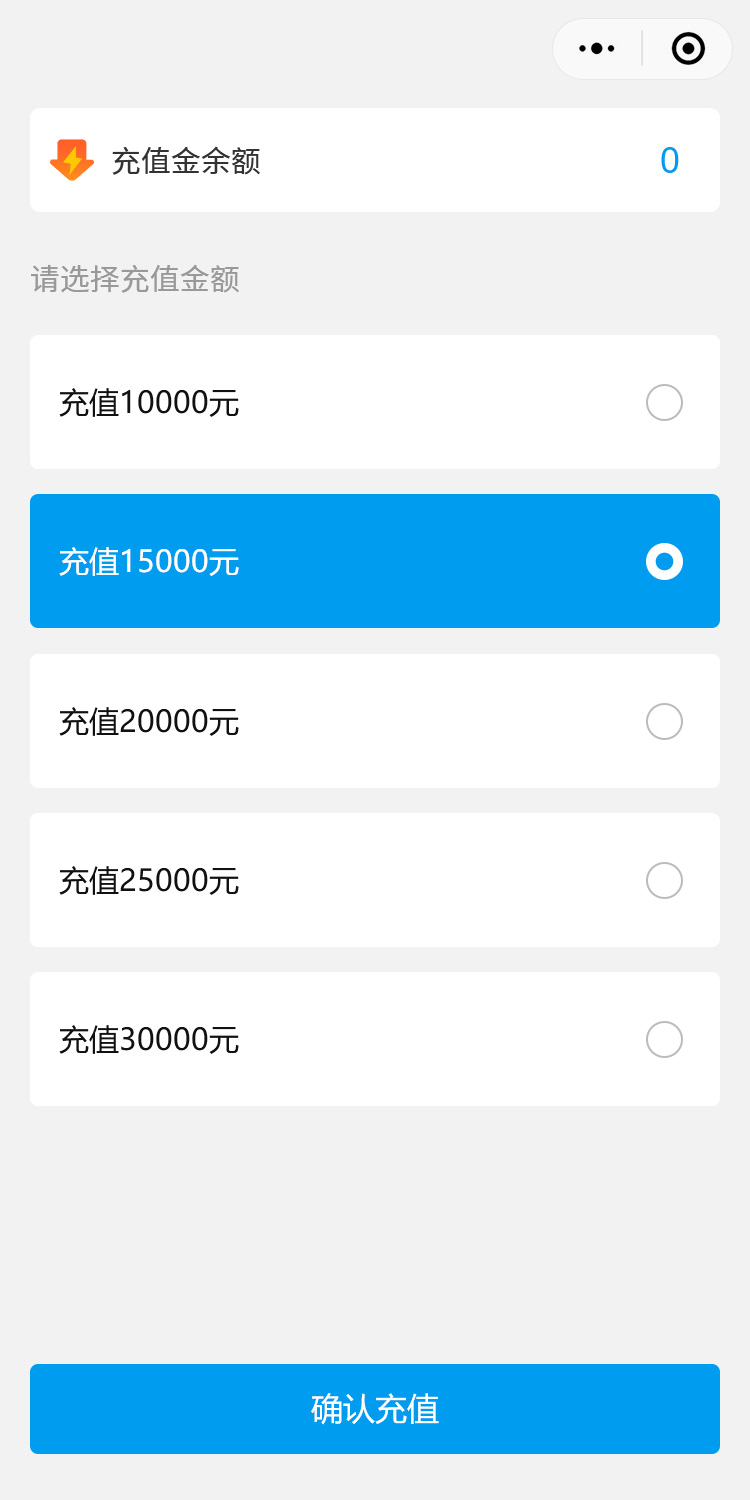750x1500 pixels.
Task: Select the 充值10000元 option
Action: tap(664, 402)
